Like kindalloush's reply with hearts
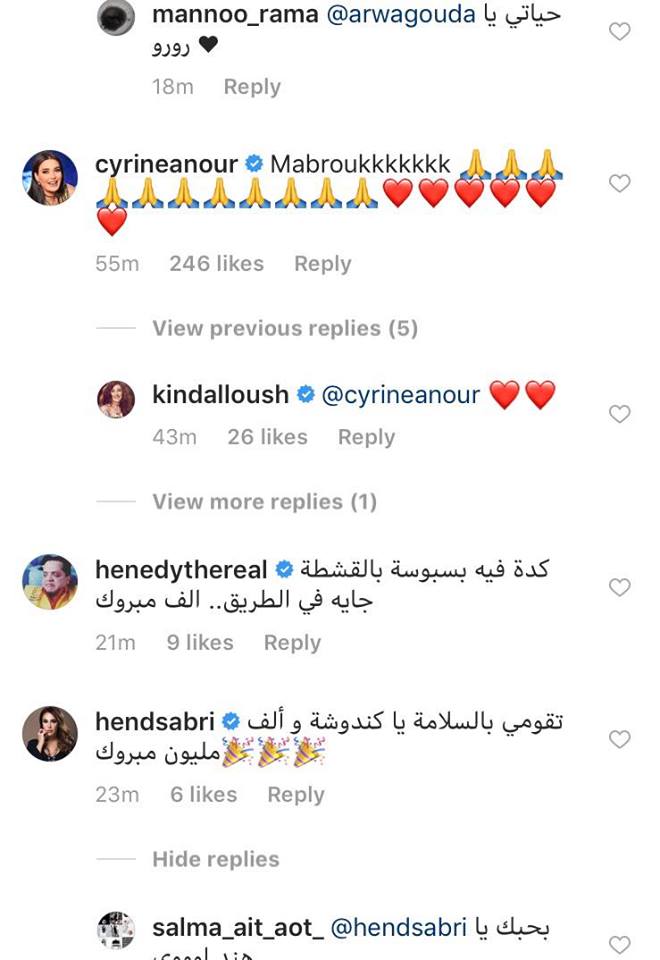Viewport: 660px width, 960px height. pos(620,414)
